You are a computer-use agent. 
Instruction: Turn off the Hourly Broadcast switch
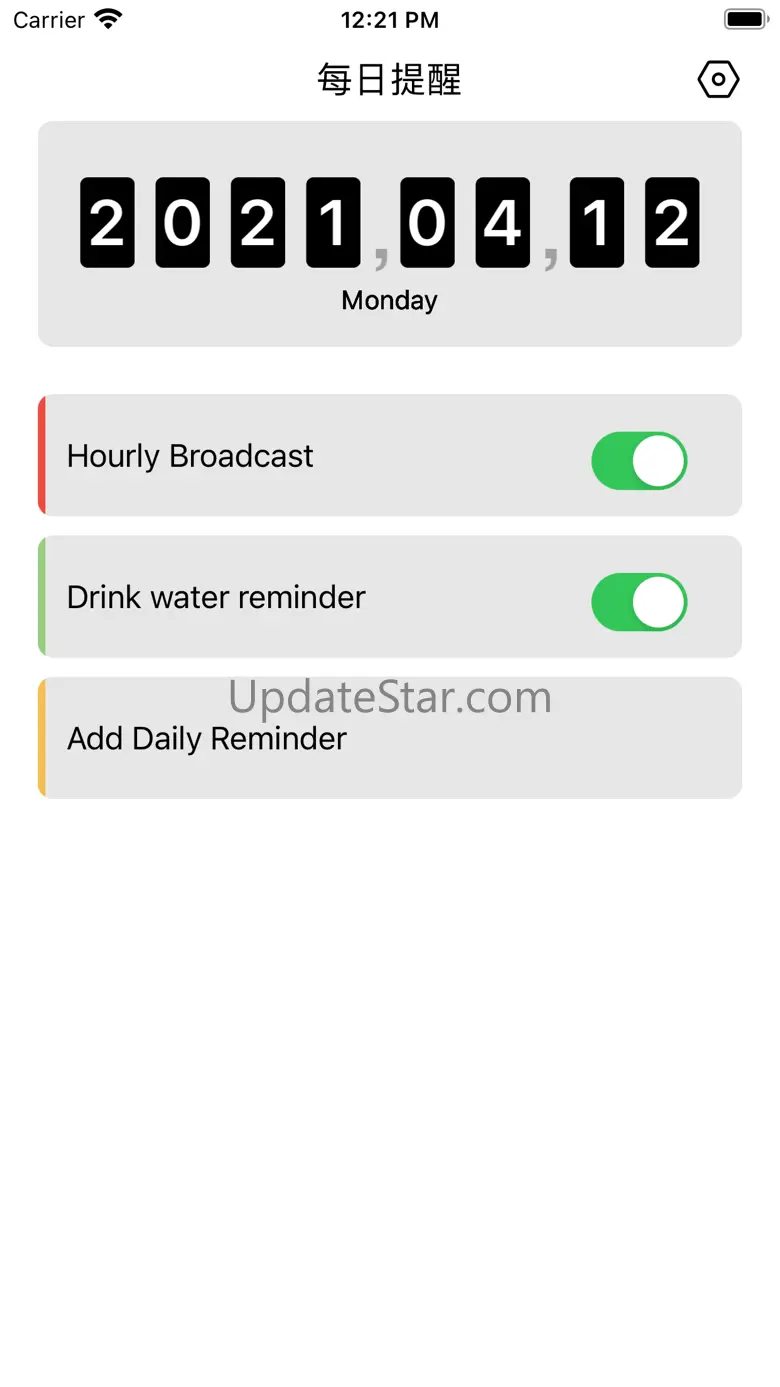coord(639,461)
